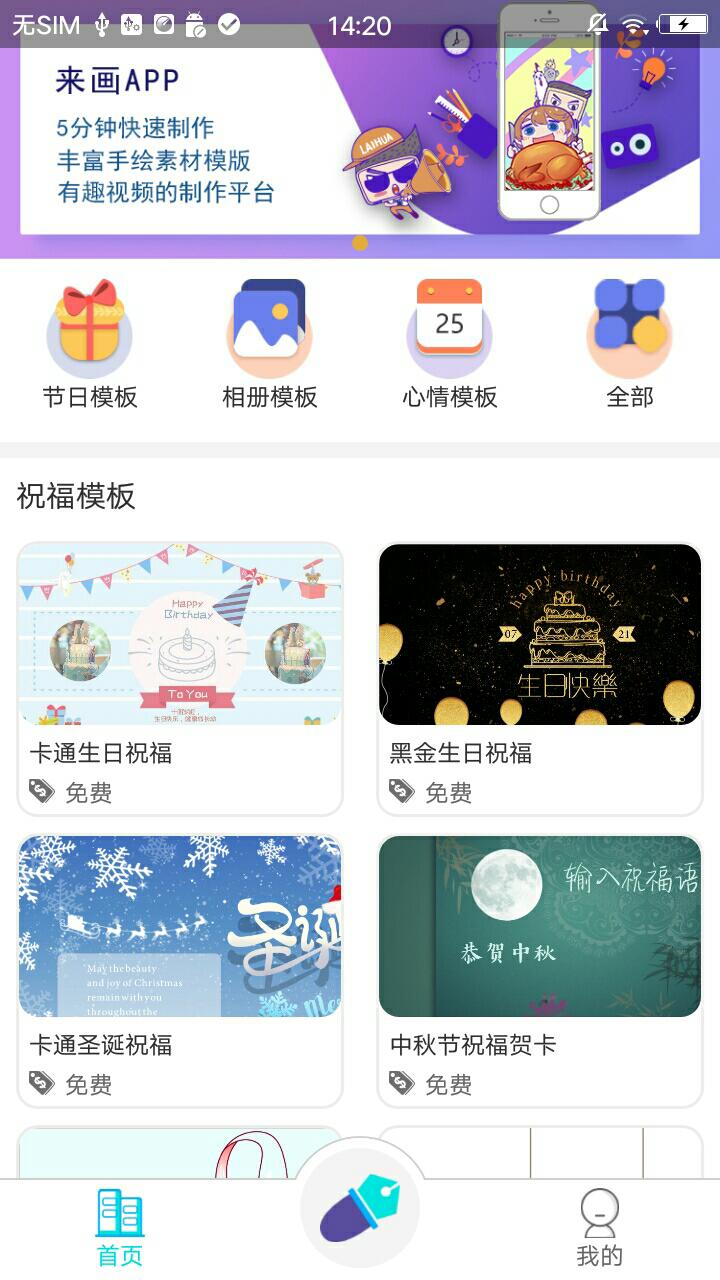Image resolution: width=720 pixels, height=1280 pixels.
Task: View the 中秋节祝福贺卡 template
Action: coord(540,970)
